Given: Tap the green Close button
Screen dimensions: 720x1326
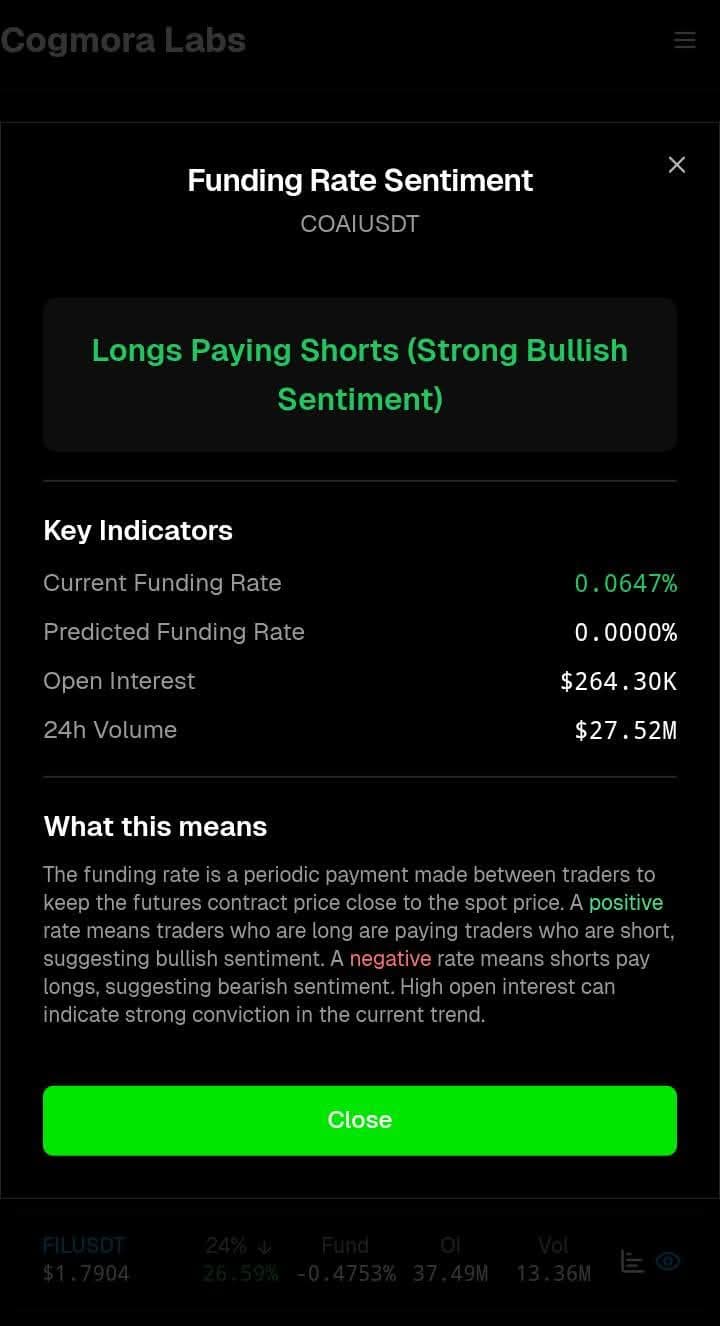Looking at the screenshot, I should click(360, 1120).
